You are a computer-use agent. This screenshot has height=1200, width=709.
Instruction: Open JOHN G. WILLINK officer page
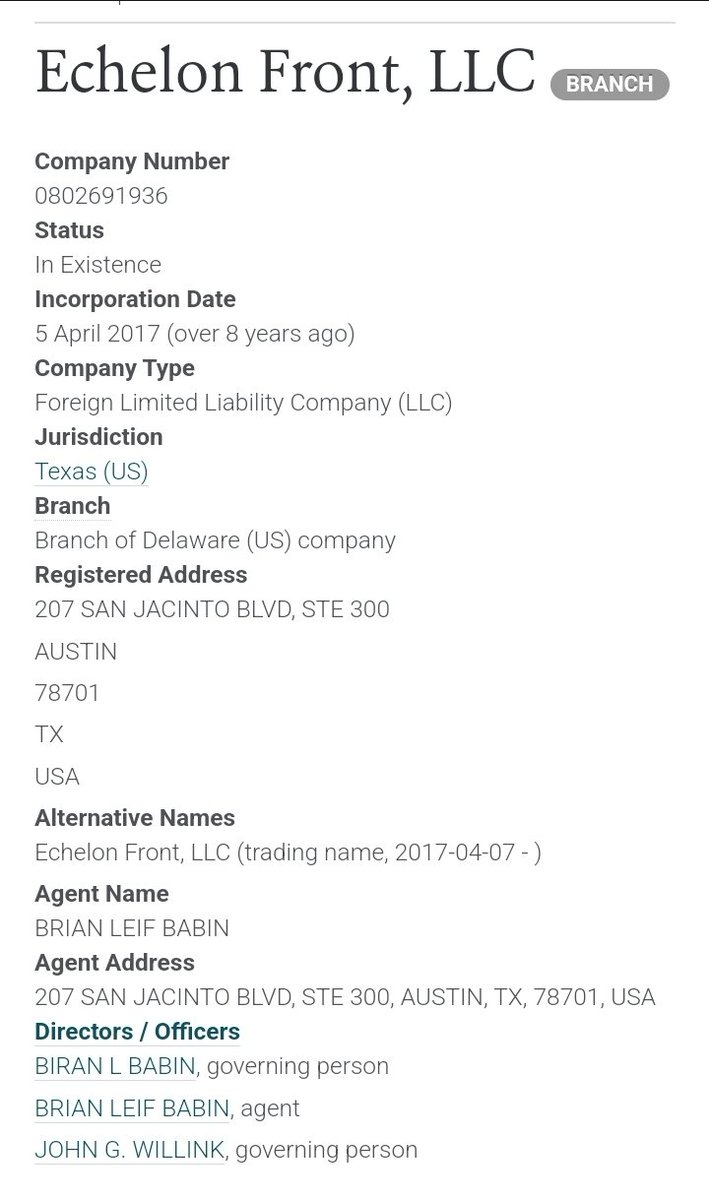(x=129, y=1150)
